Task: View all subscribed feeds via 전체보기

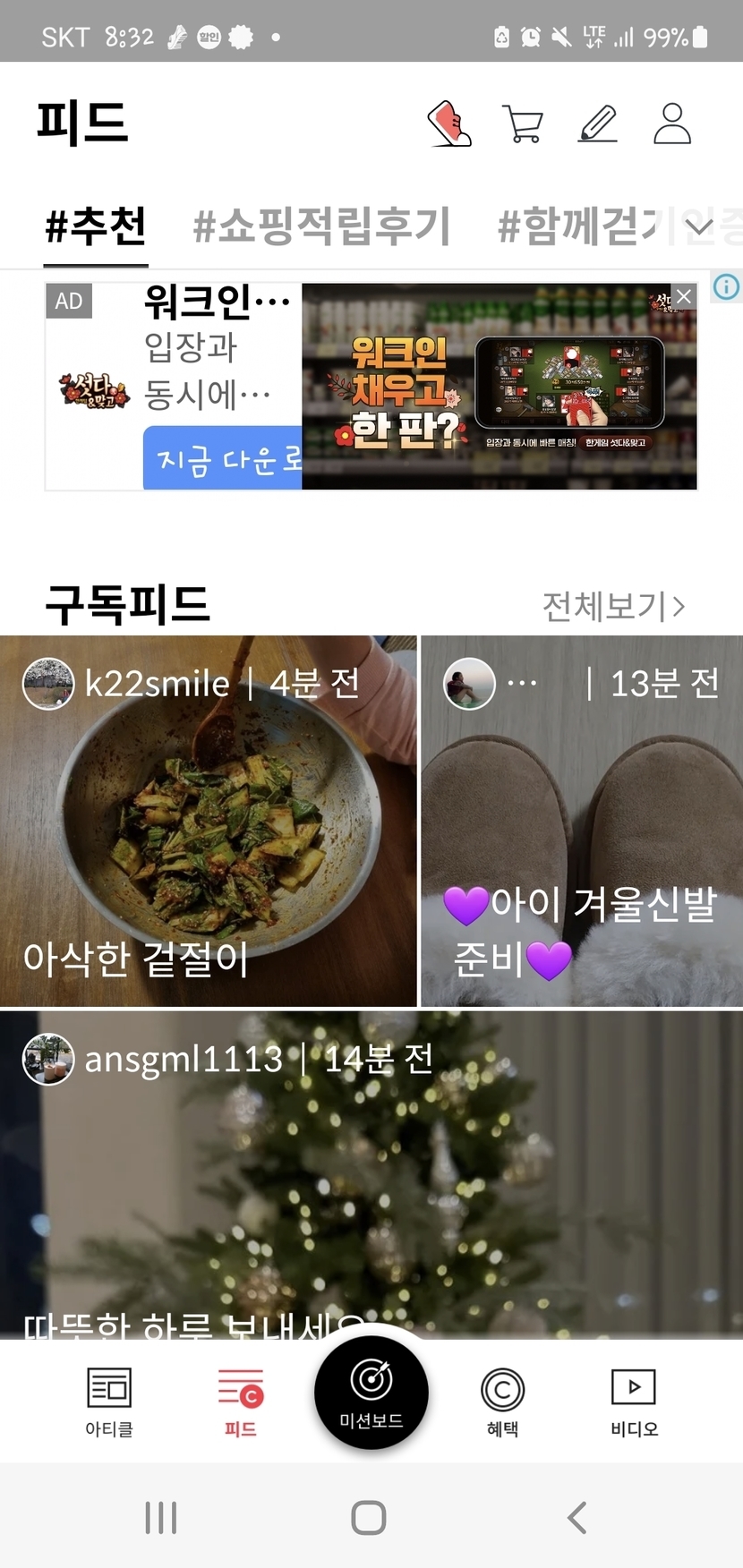Action: click(x=613, y=606)
